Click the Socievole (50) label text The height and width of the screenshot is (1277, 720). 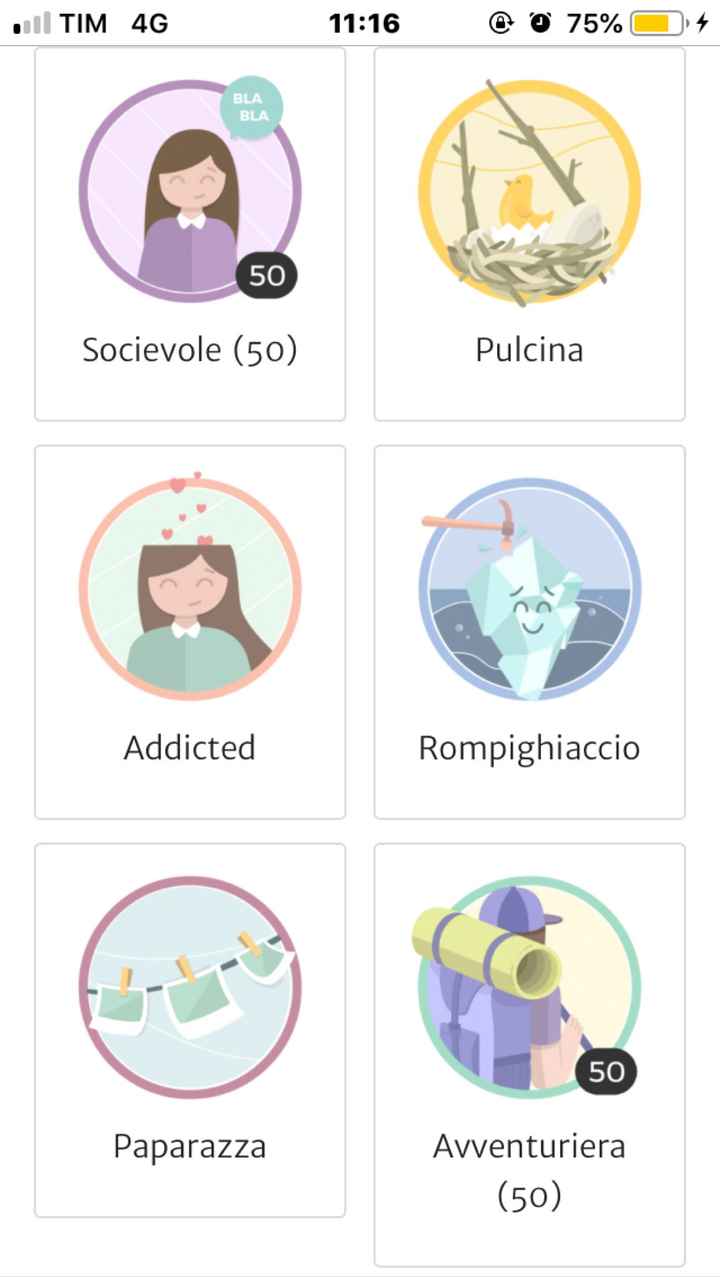pyautogui.click(x=189, y=350)
